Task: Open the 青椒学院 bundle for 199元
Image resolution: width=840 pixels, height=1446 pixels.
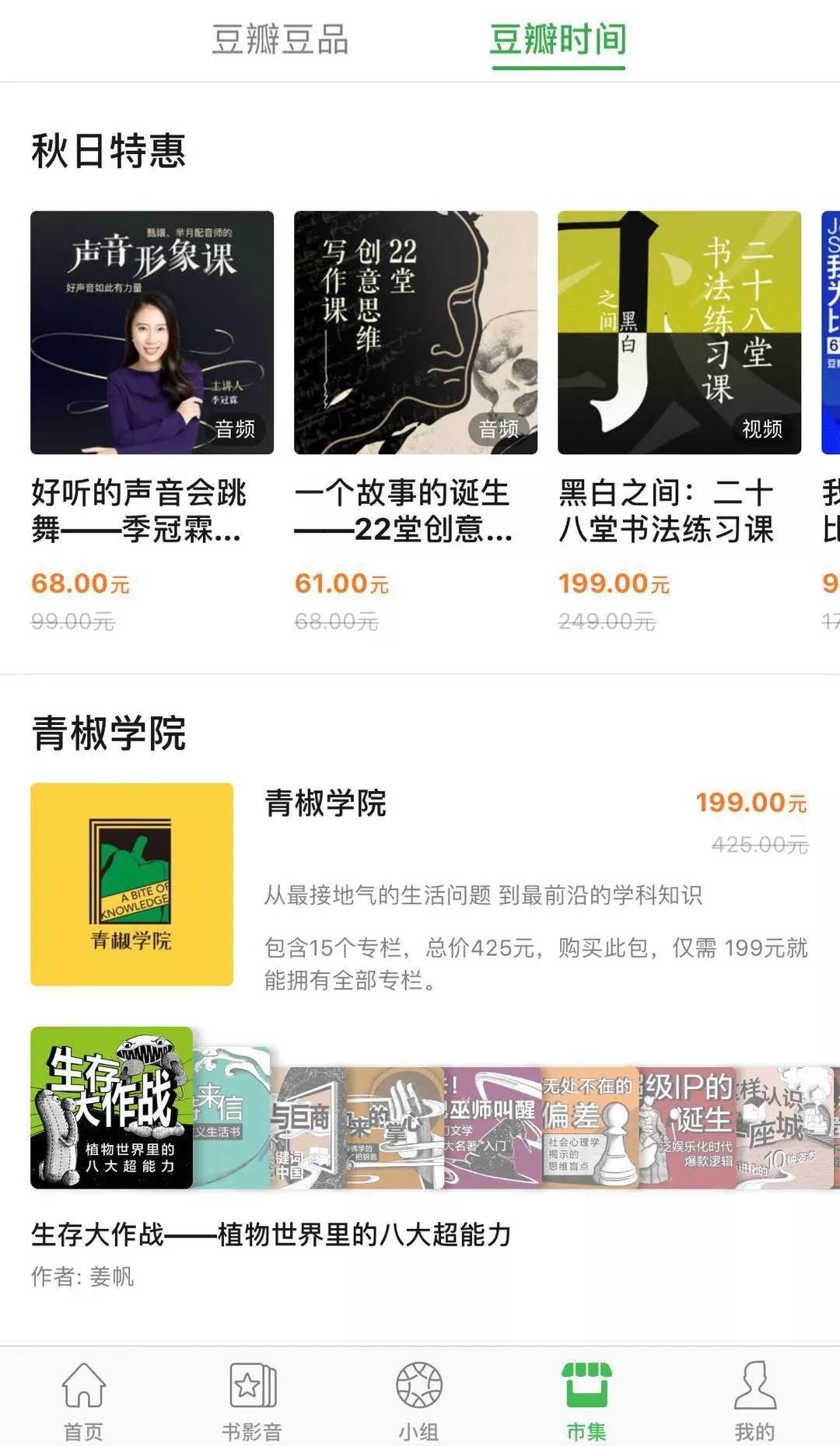Action: [x=131, y=884]
